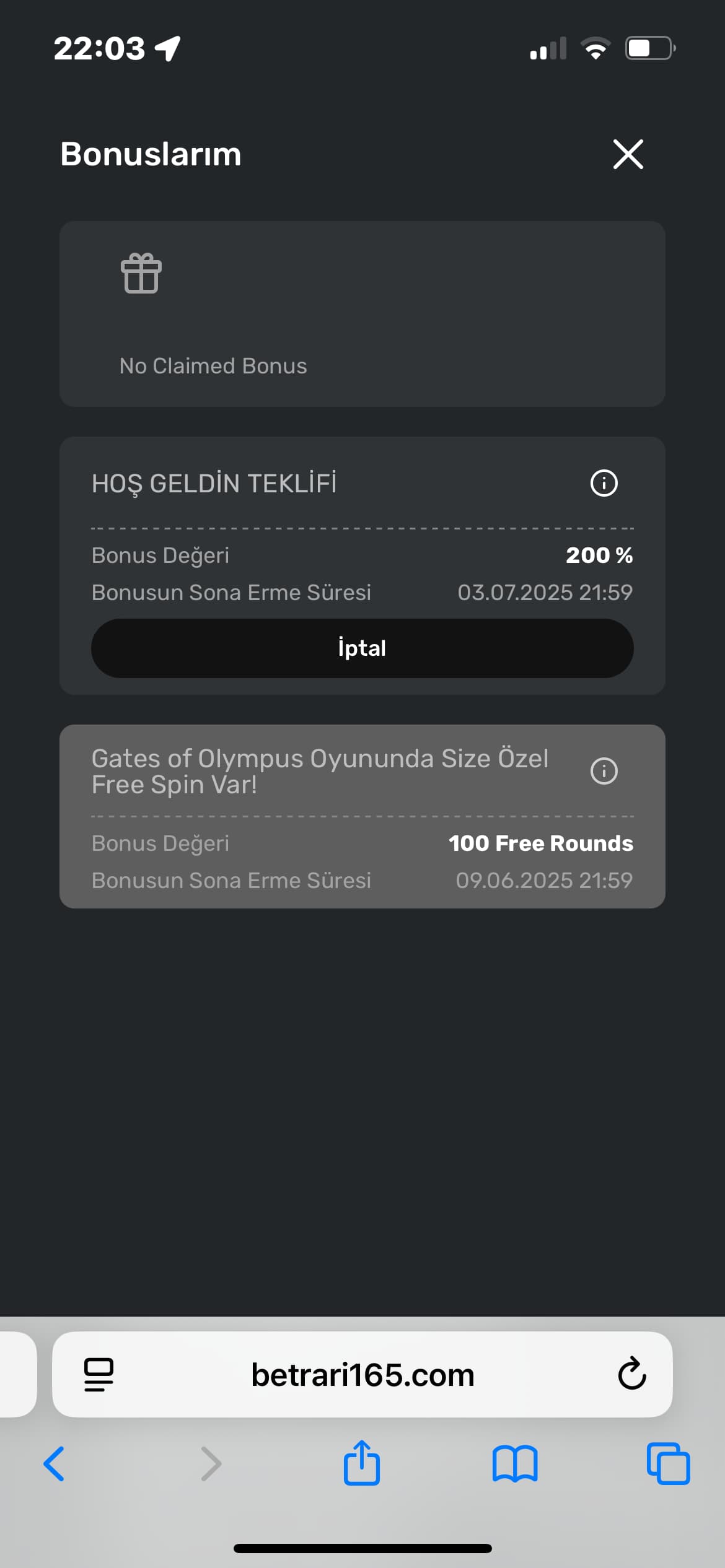Show all open Safari tabs
725x1568 pixels.
668,1464
